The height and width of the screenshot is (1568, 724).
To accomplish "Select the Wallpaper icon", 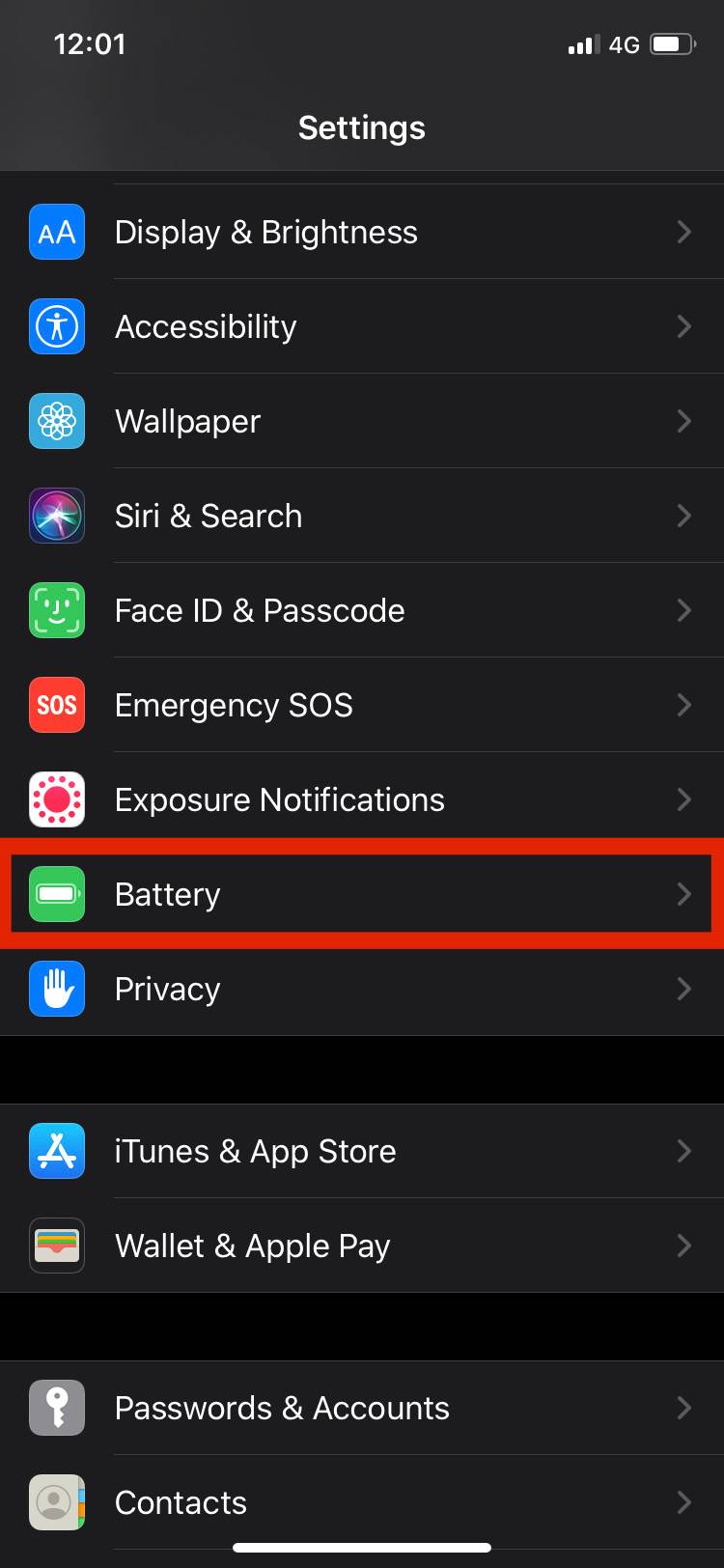I will click(57, 421).
